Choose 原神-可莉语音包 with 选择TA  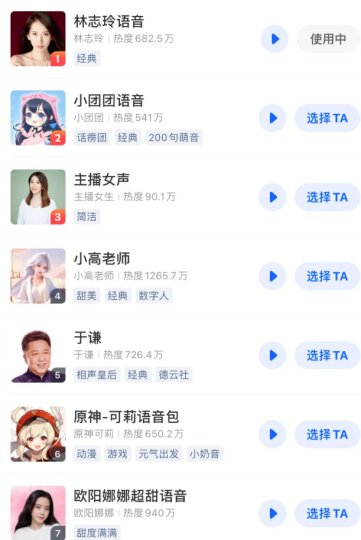point(327,434)
